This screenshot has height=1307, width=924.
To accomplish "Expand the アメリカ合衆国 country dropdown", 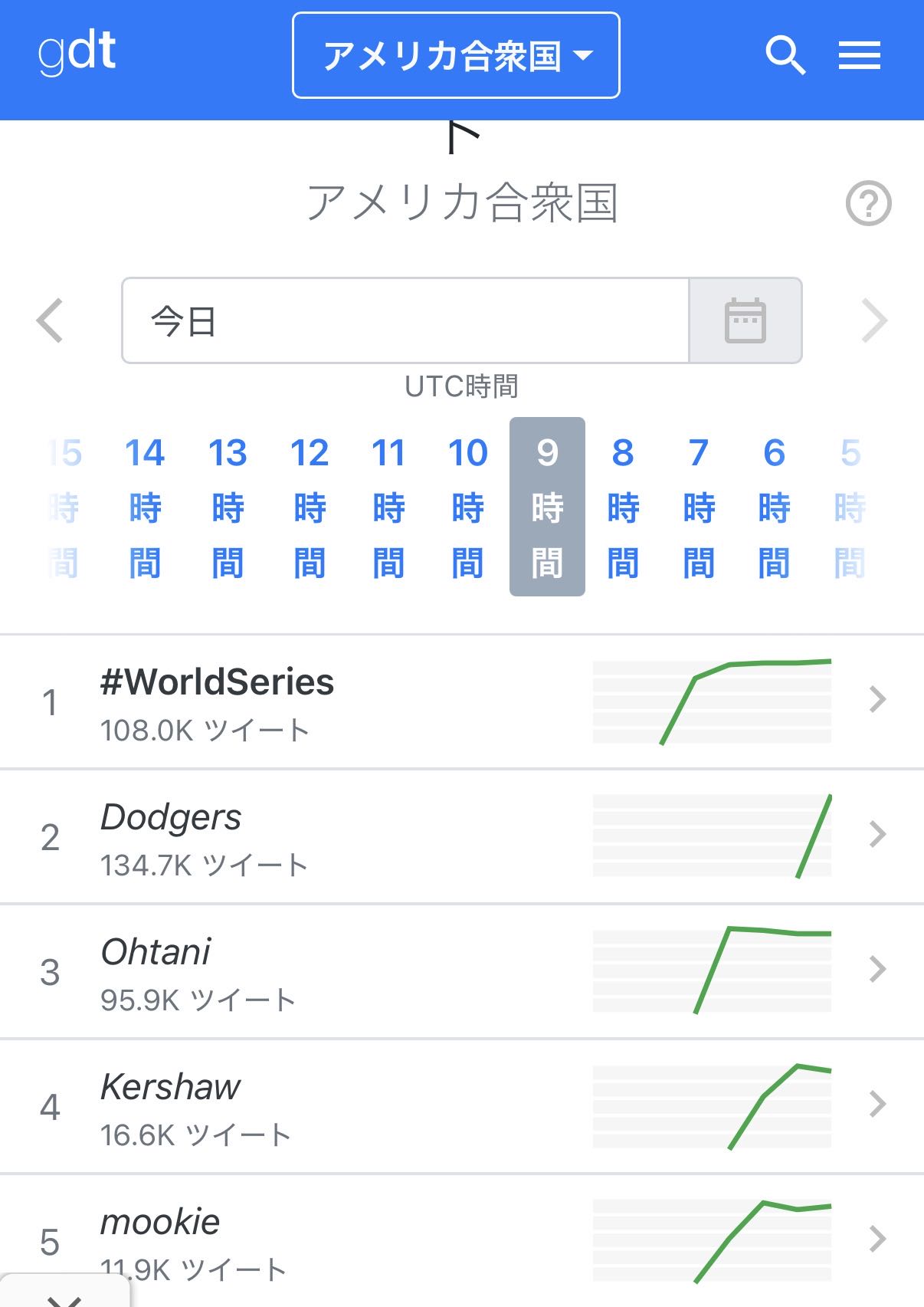I will pyautogui.click(x=456, y=55).
